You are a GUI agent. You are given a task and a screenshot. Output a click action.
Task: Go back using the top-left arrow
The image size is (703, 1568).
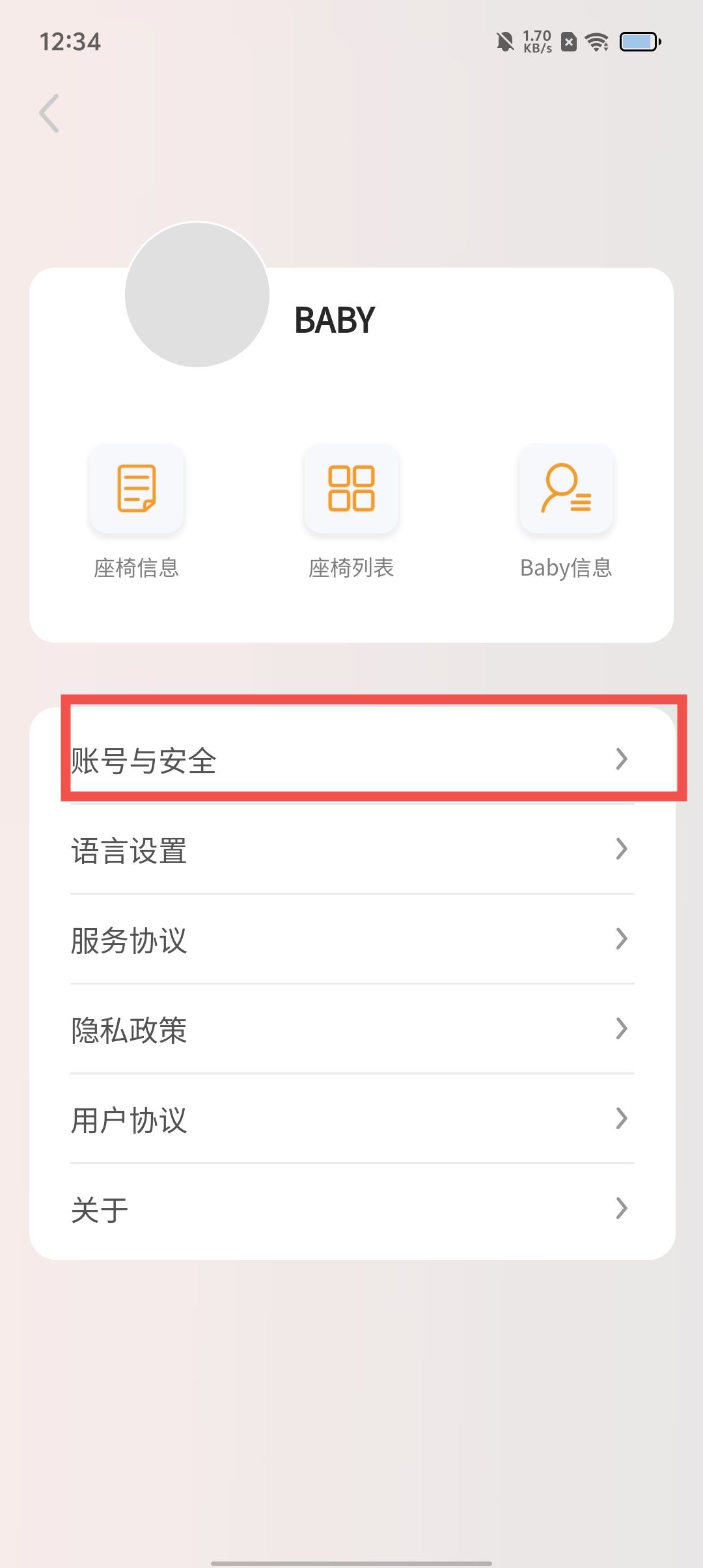pos(49,113)
